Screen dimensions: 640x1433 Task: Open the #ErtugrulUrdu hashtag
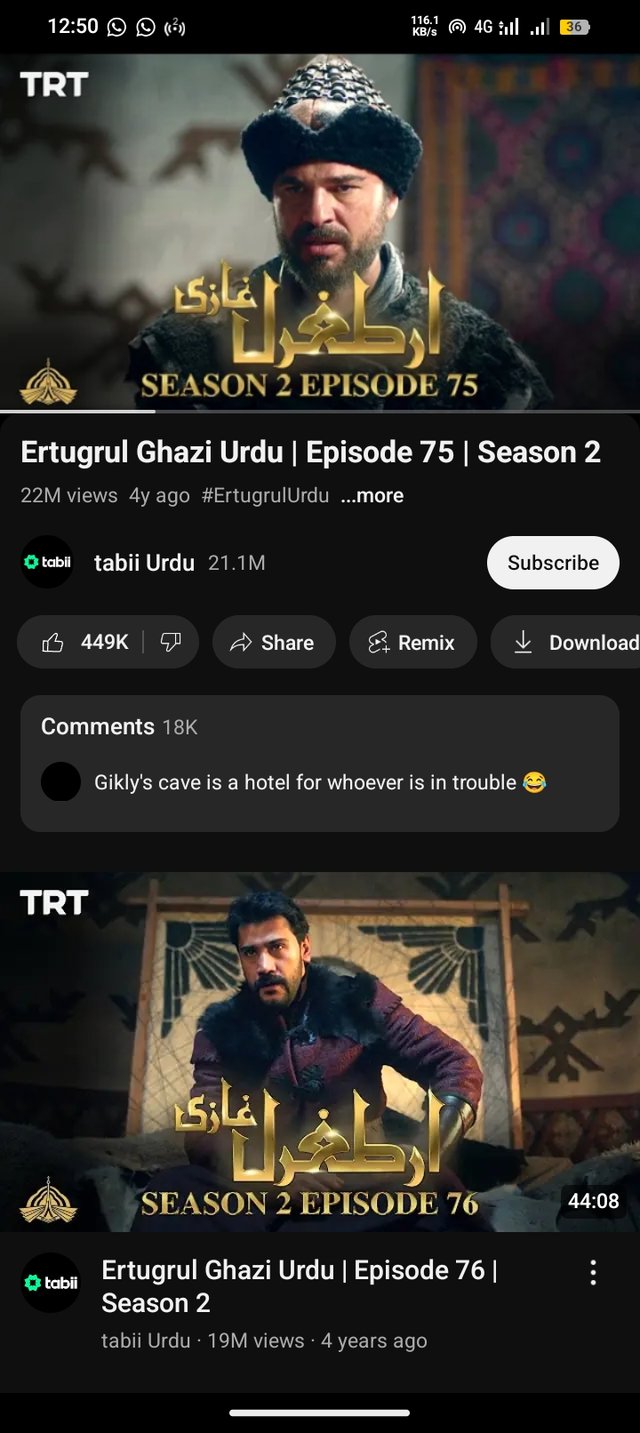(x=265, y=496)
